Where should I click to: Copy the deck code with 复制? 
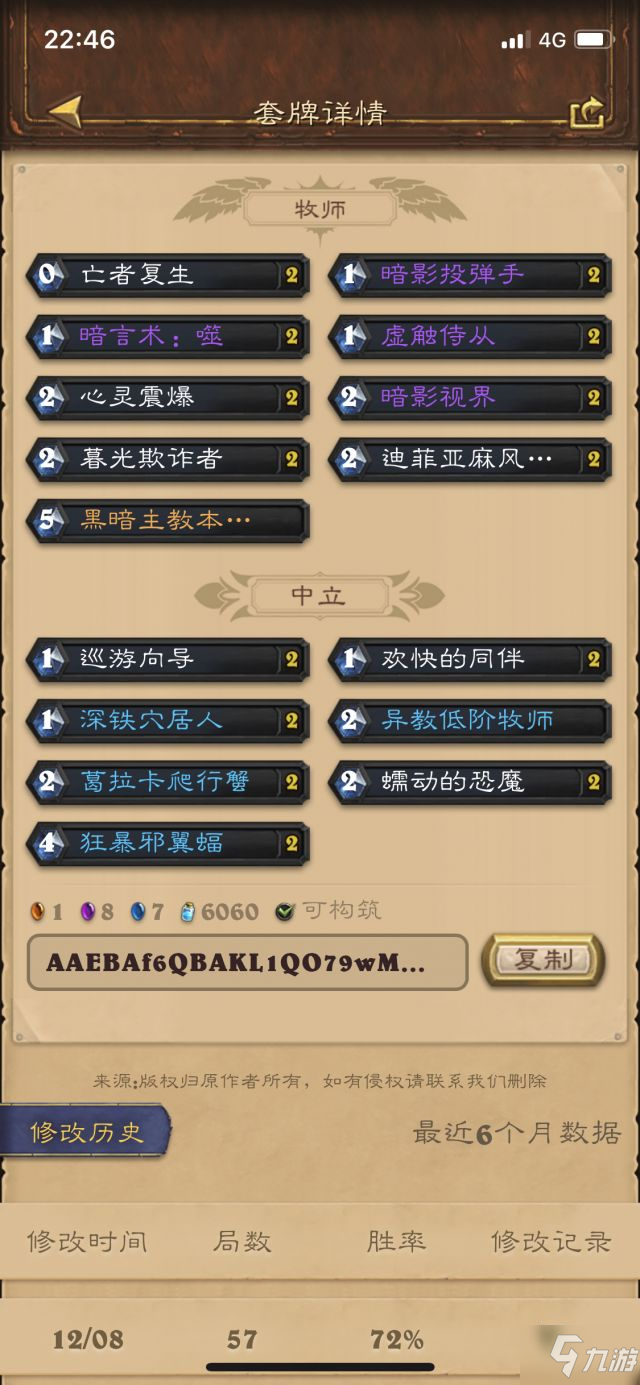(x=543, y=960)
